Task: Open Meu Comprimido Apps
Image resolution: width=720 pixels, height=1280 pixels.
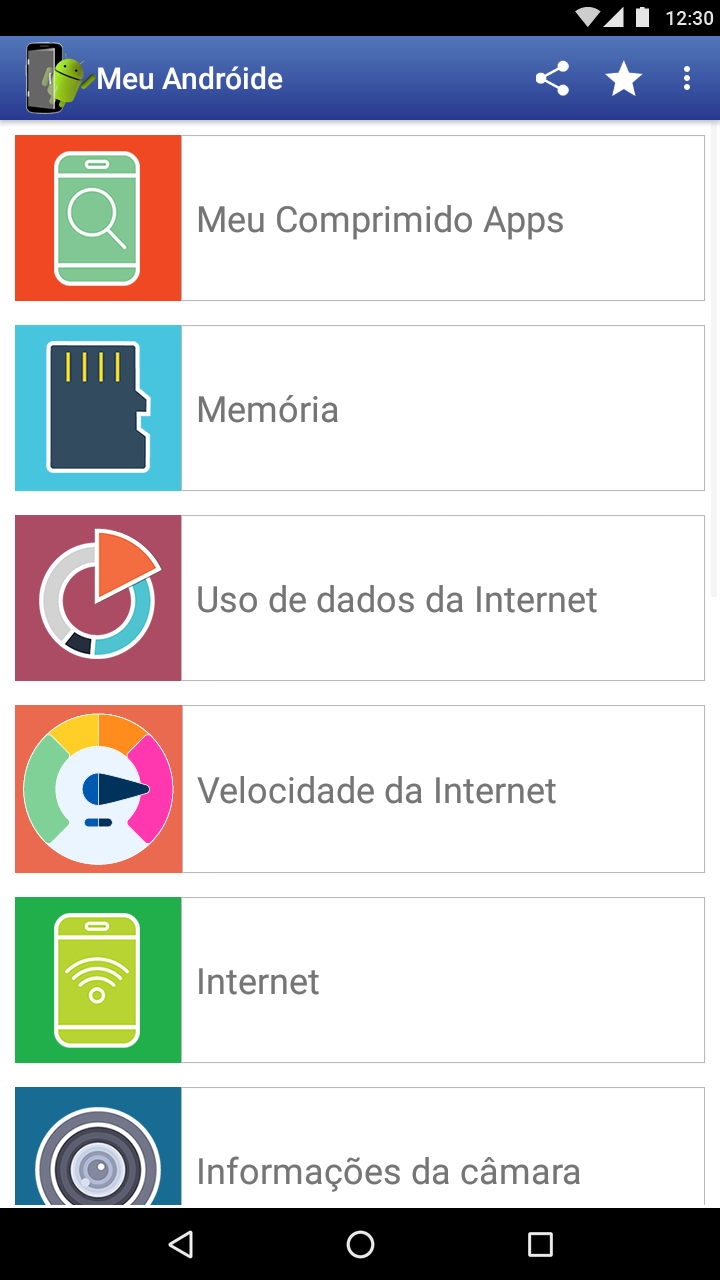Action: click(360, 218)
